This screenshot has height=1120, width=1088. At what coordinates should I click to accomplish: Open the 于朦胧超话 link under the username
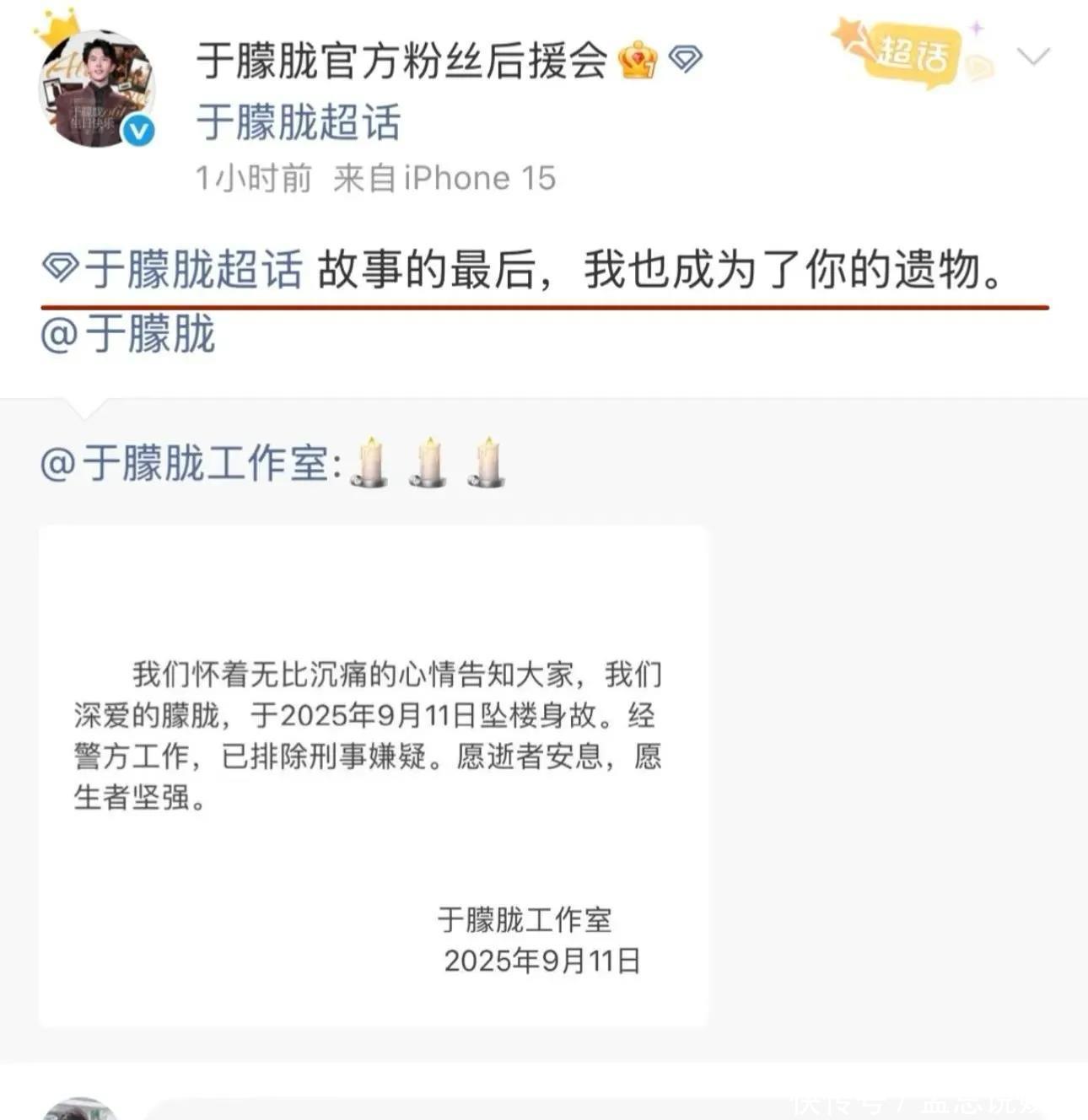[298, 122]
